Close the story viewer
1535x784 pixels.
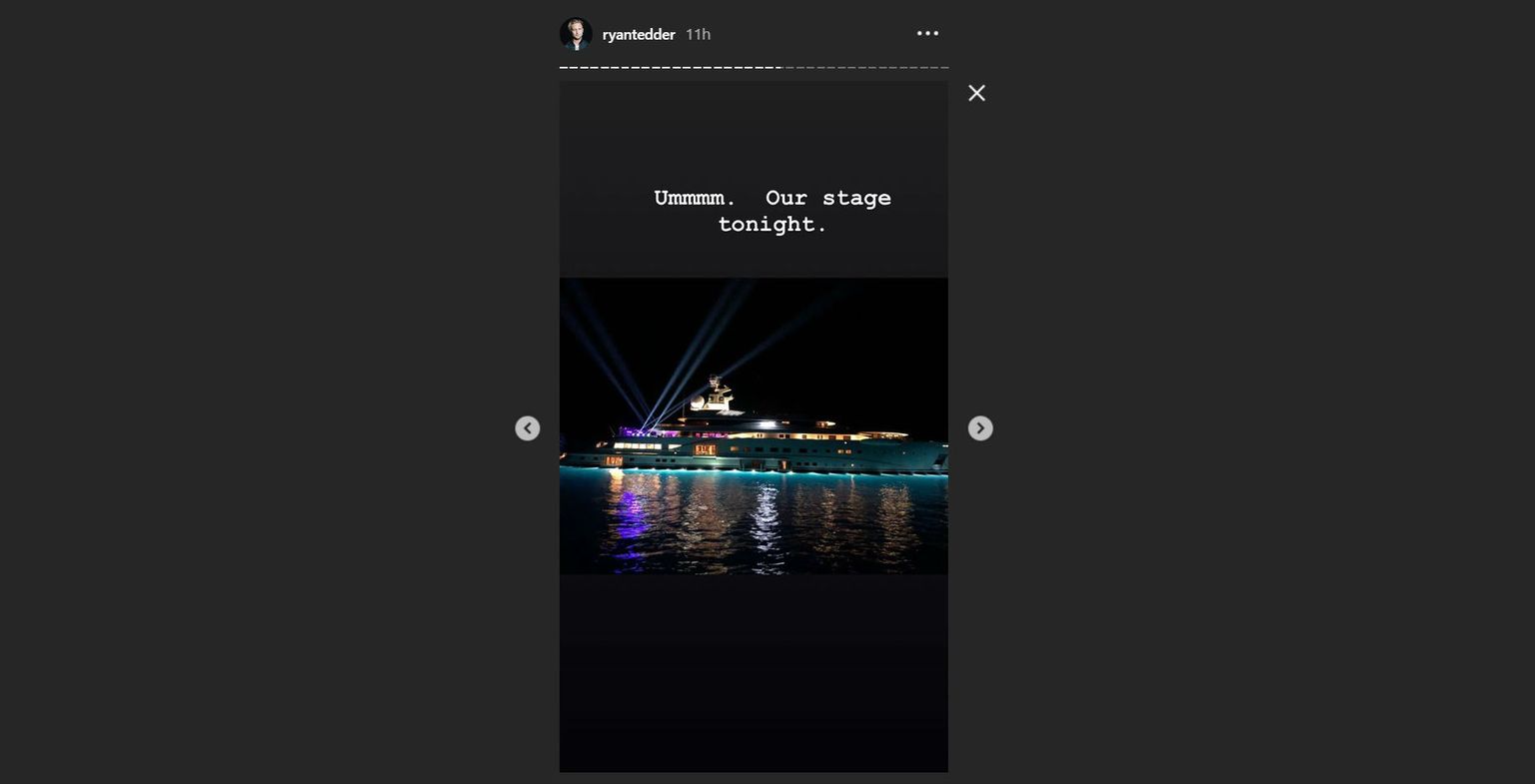tap(976, 93)
